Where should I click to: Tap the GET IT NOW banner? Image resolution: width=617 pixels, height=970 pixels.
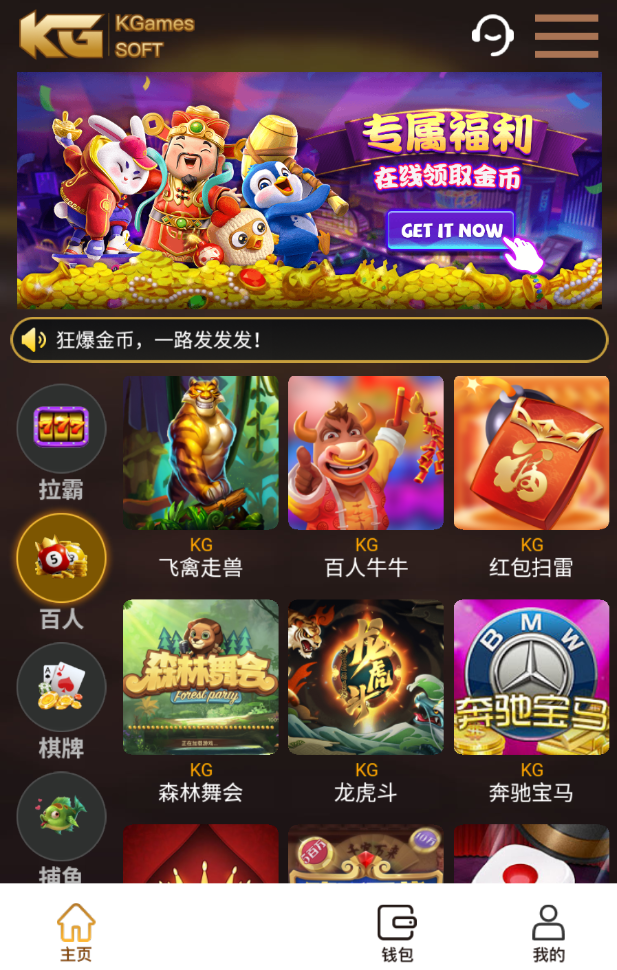coord(450,230)
